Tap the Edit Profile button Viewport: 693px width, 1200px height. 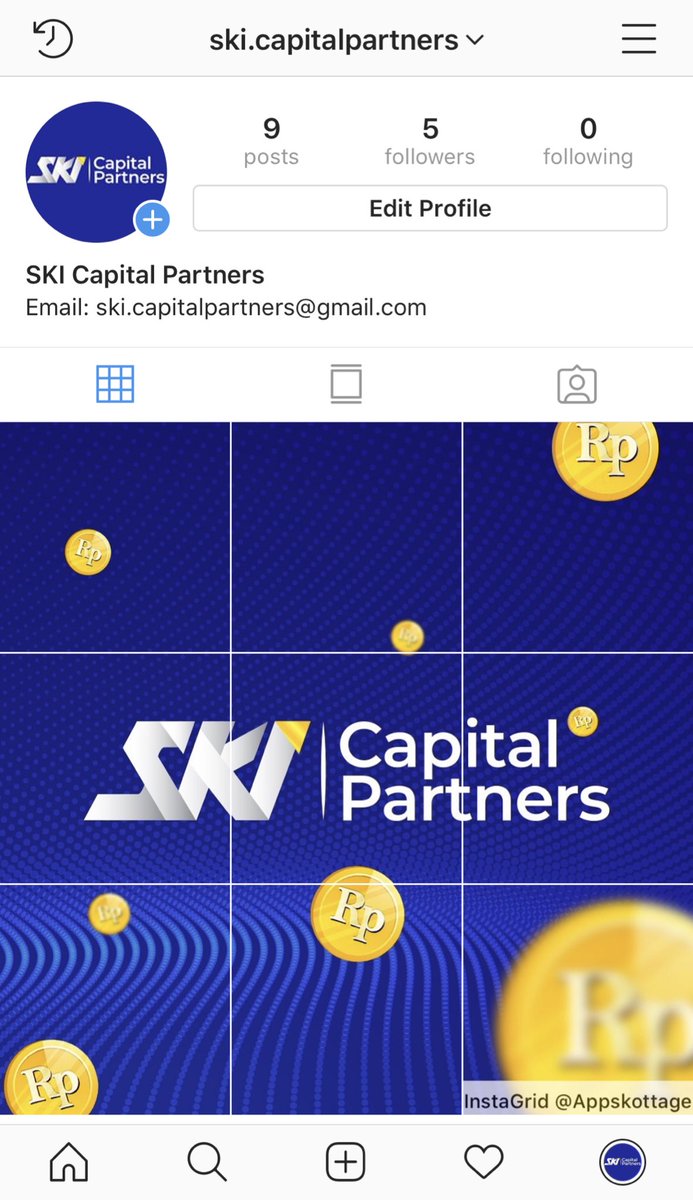[x=430, y=208]
